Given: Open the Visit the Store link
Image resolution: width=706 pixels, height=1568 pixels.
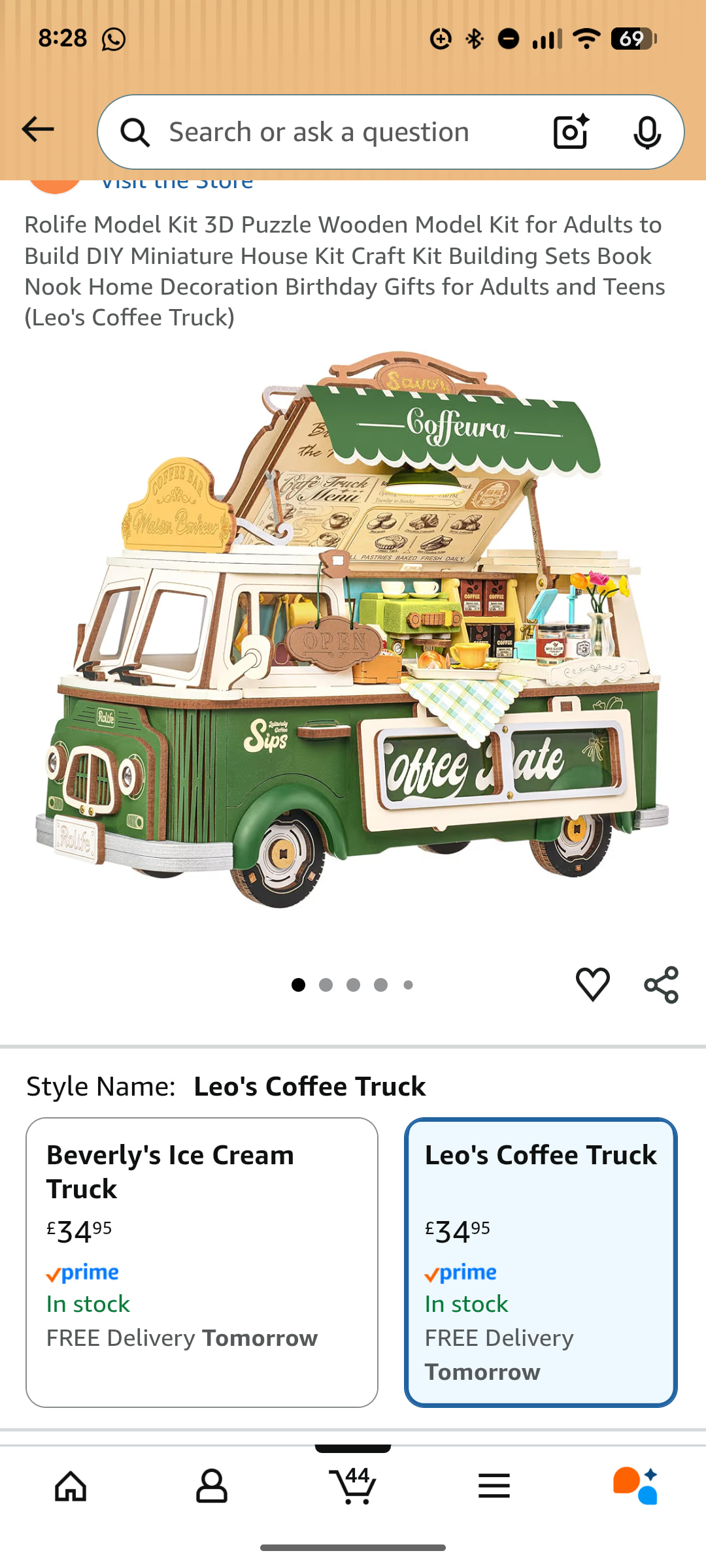Looking at the screenshot, I should point(176,184).
